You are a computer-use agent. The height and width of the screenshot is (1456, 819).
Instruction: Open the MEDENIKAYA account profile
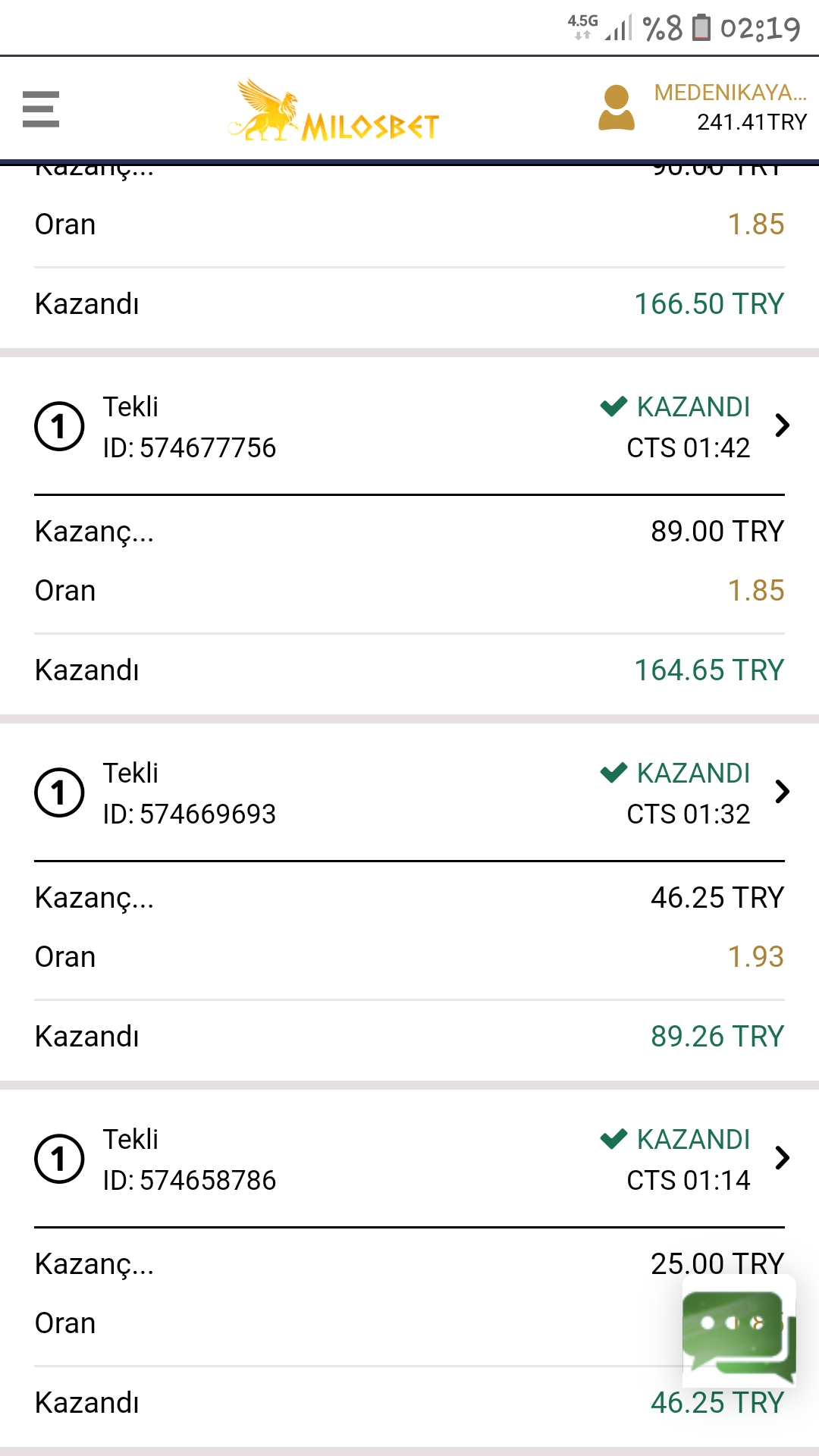tap(702, 108)
